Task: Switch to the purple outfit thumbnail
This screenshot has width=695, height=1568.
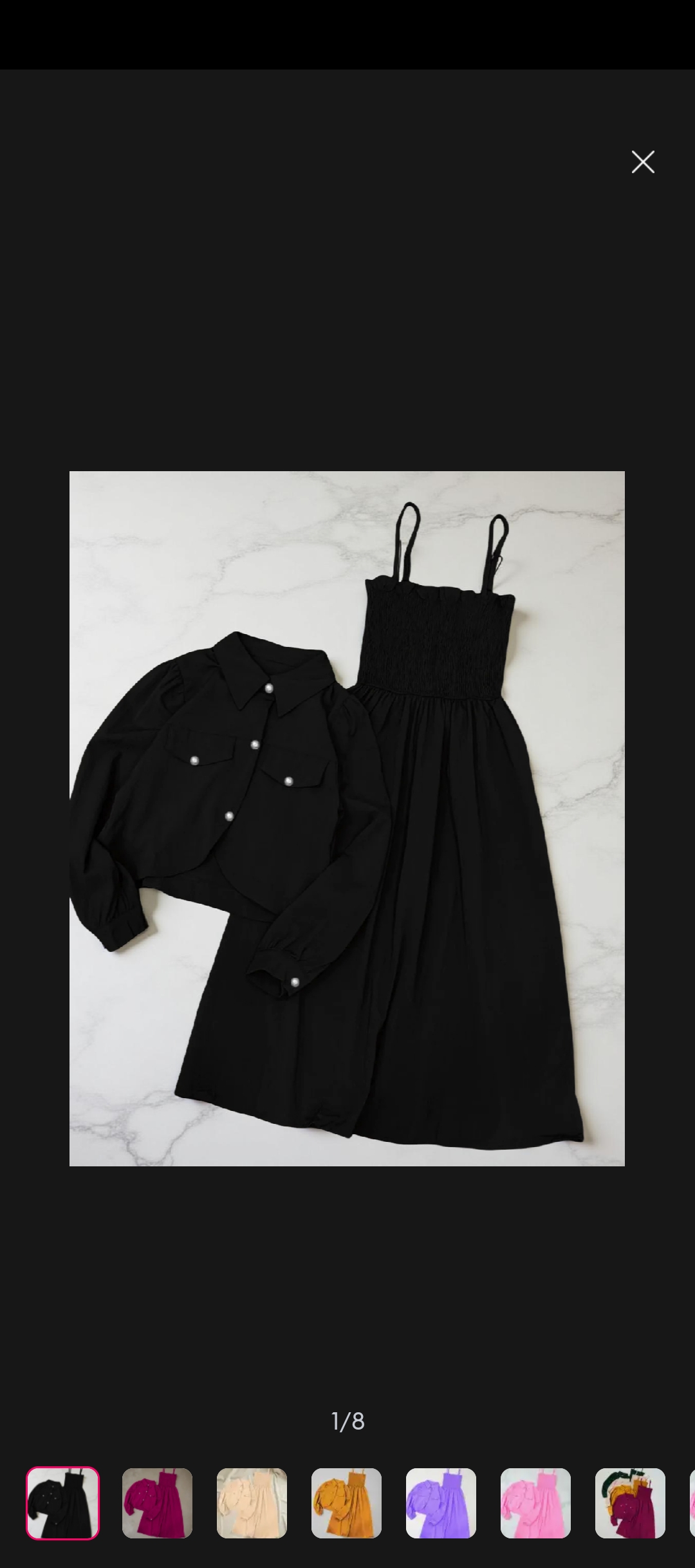Action: coord(441,1502)
